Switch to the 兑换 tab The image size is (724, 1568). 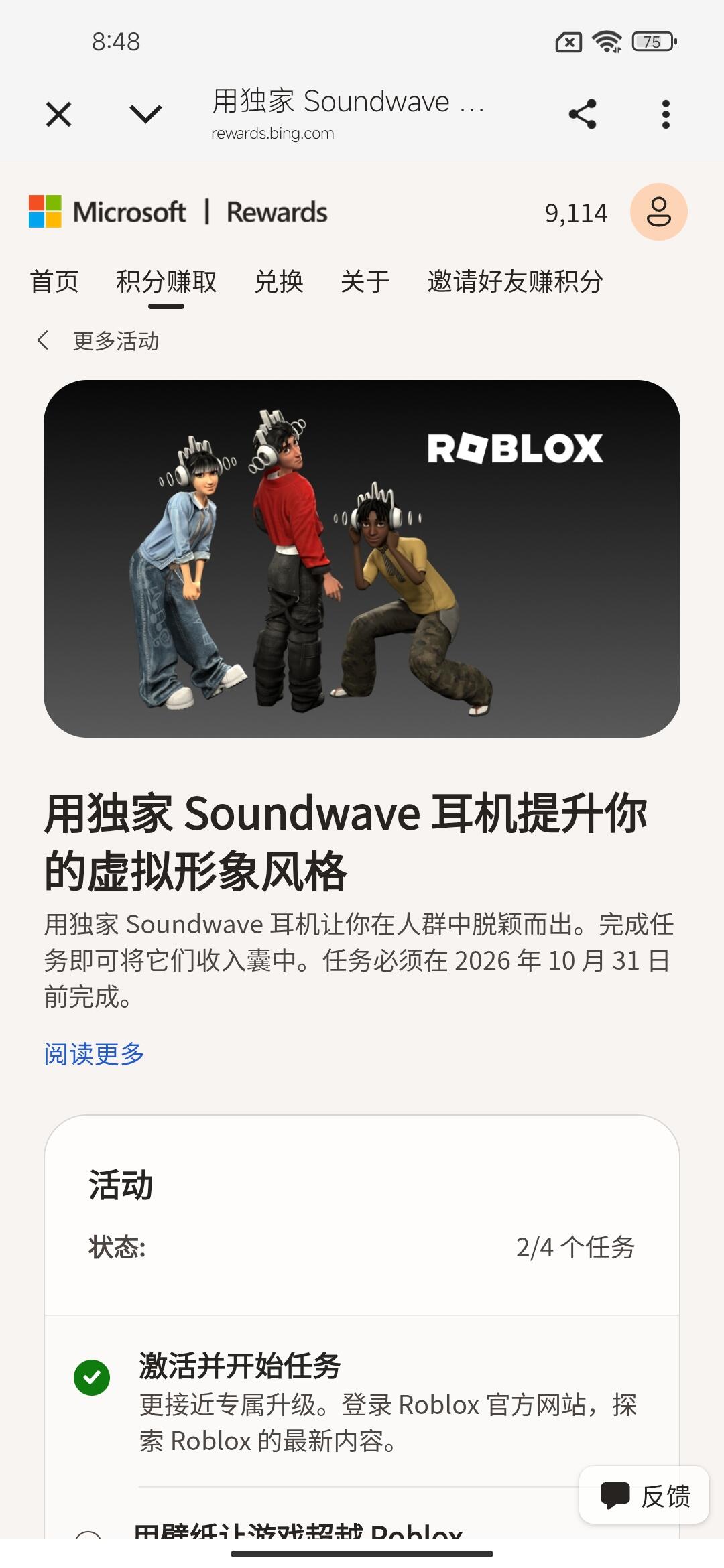(x=279, y=281)
